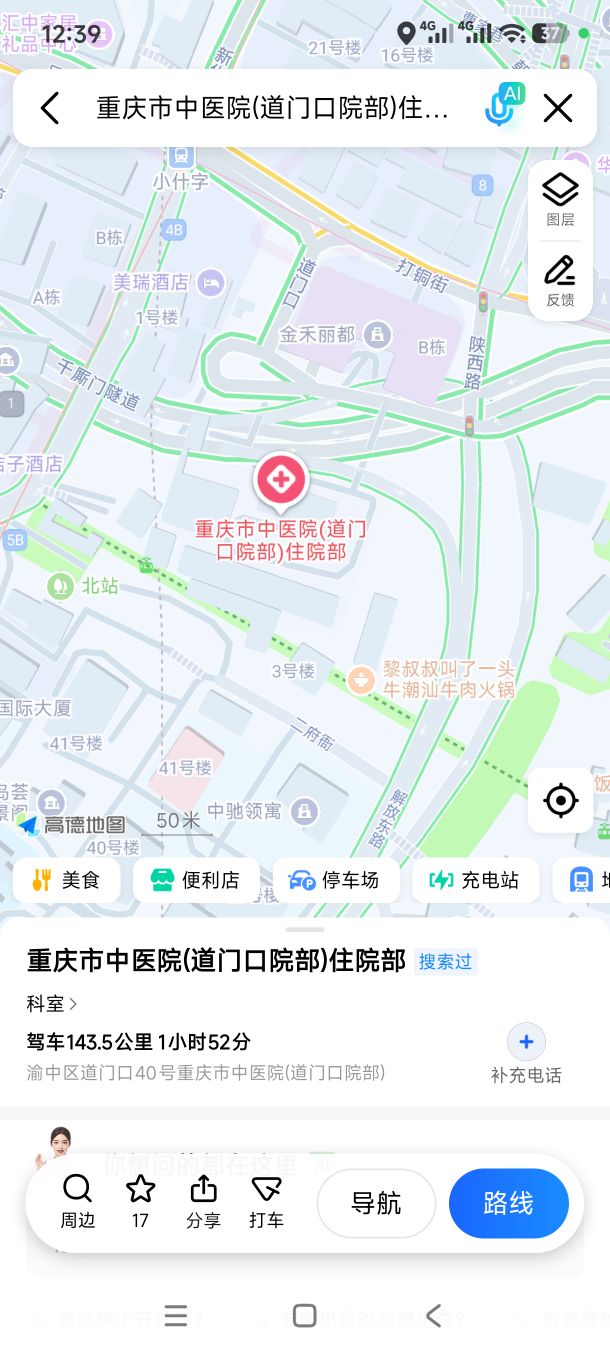Screen dimensions: 610x1356
Task: Select the 停车场 chip
Action: pos(335,880)
